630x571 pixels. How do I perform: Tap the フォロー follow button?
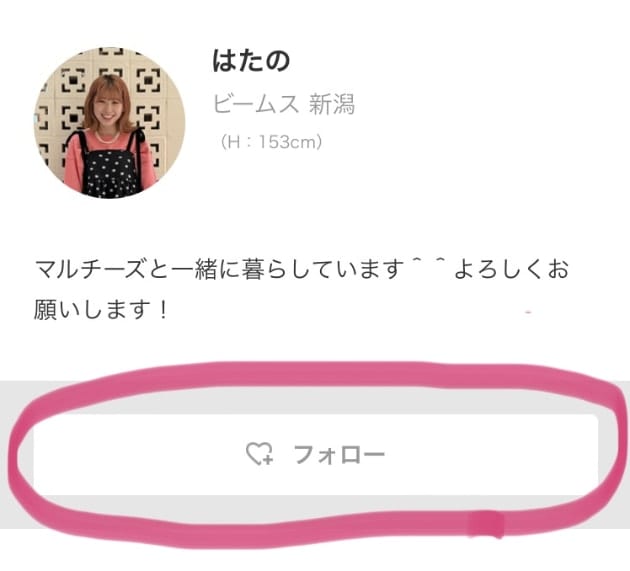[x=316, y=455]
